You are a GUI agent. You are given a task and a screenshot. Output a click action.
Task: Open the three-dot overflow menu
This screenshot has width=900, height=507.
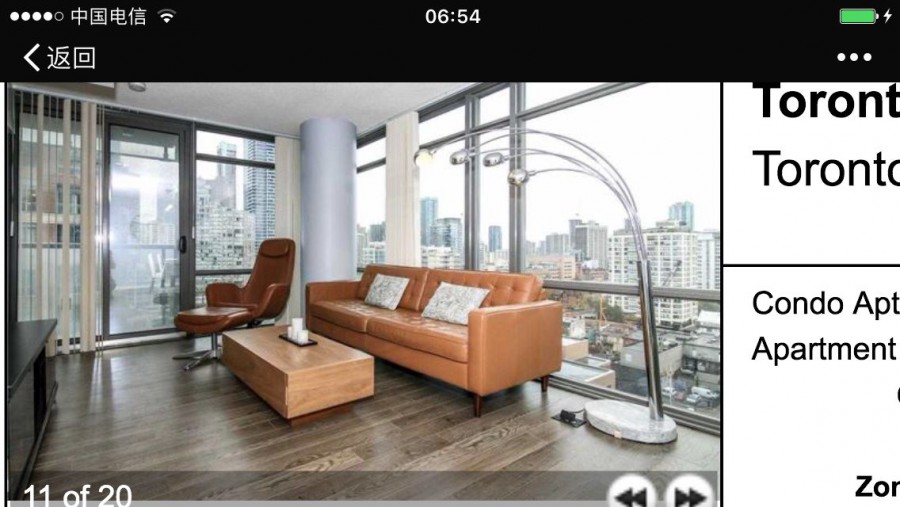click(x=854, y=57)
